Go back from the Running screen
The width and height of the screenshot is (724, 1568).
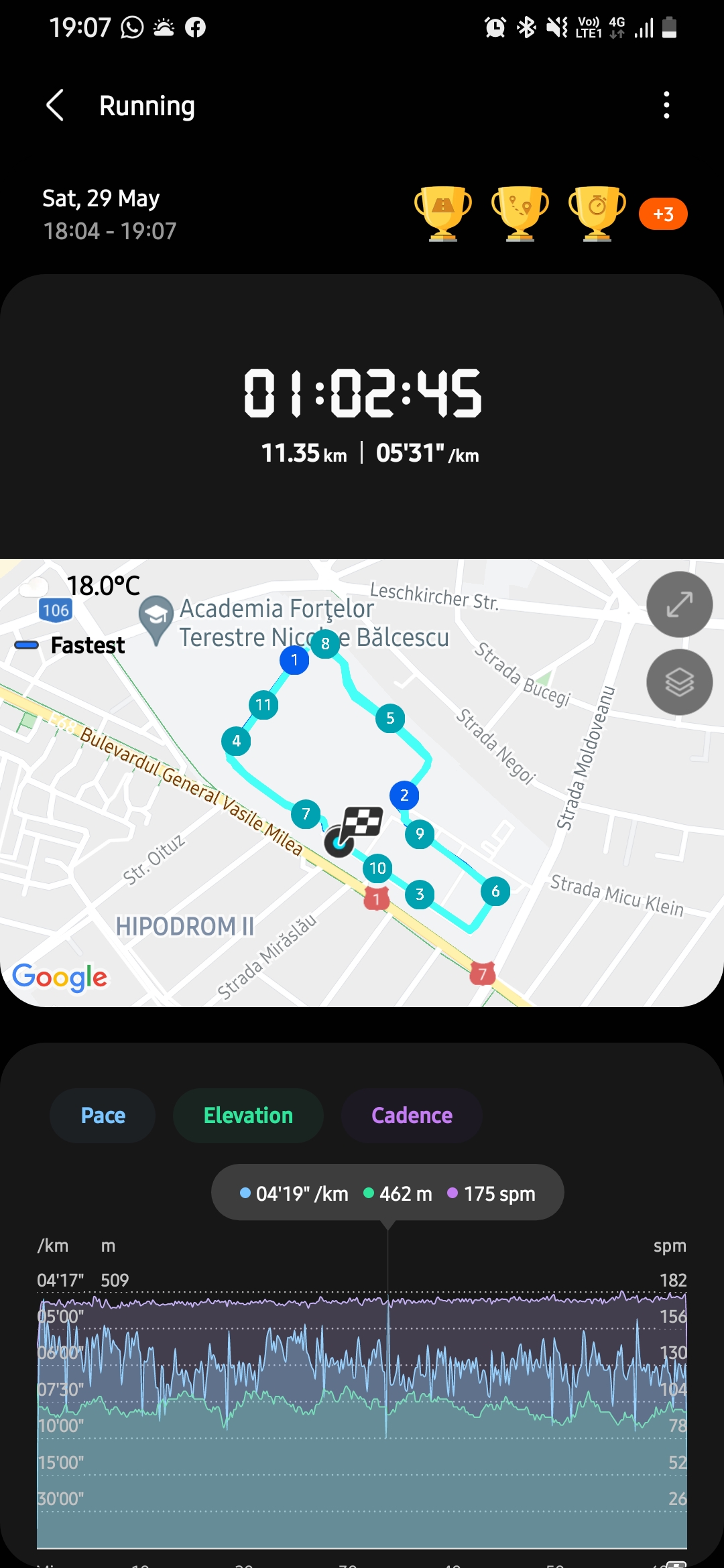(x=55, y=106)
